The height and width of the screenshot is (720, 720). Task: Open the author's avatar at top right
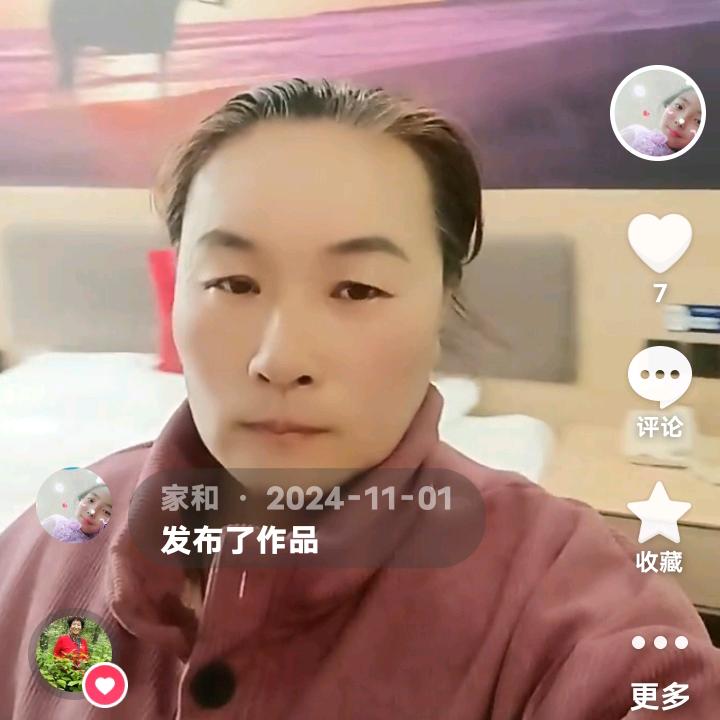tap(657, 113)
